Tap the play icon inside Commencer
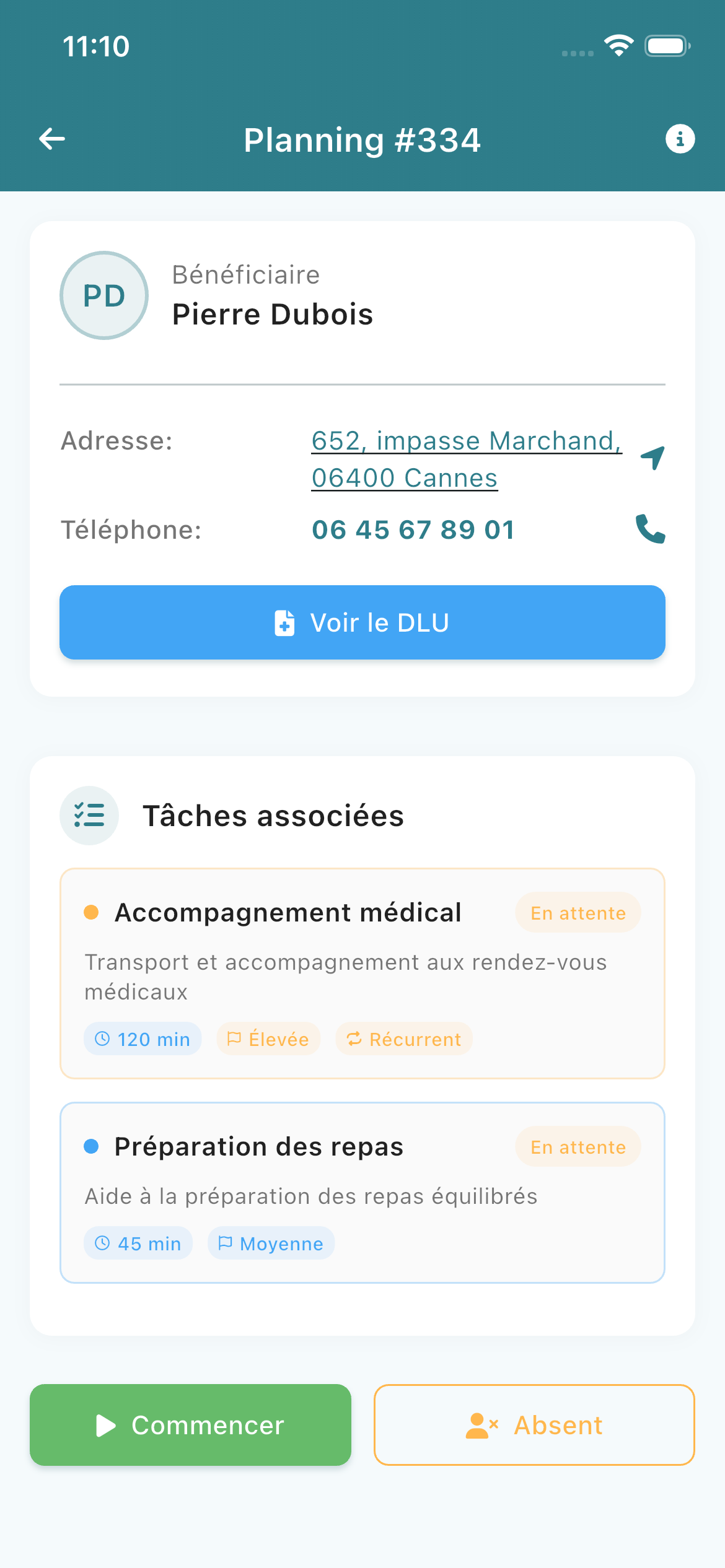725x1568 pixels. pyautogui.click(x=107, y=1426)
